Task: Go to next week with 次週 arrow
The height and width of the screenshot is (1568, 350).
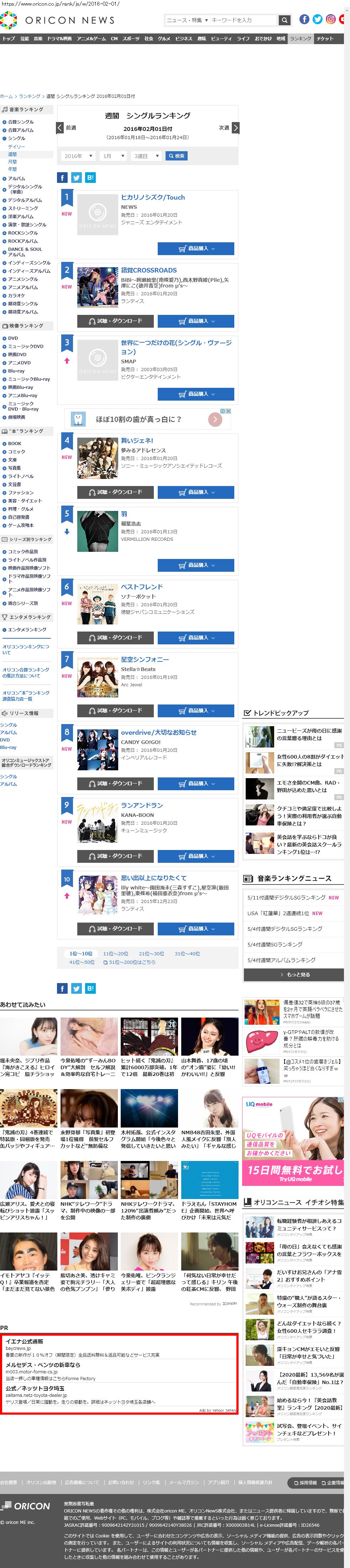Action: 236,128
